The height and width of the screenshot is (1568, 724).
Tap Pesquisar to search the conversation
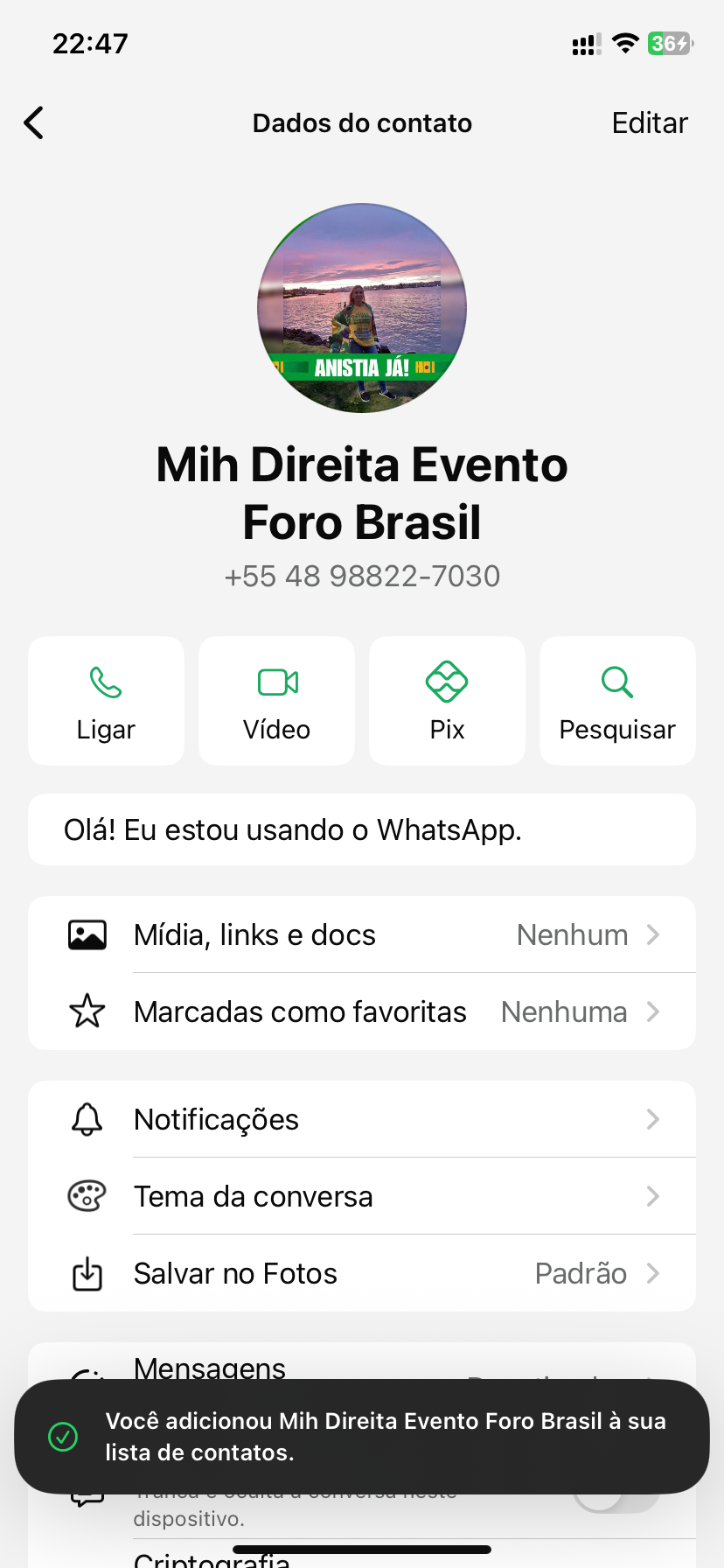[617, 701]
